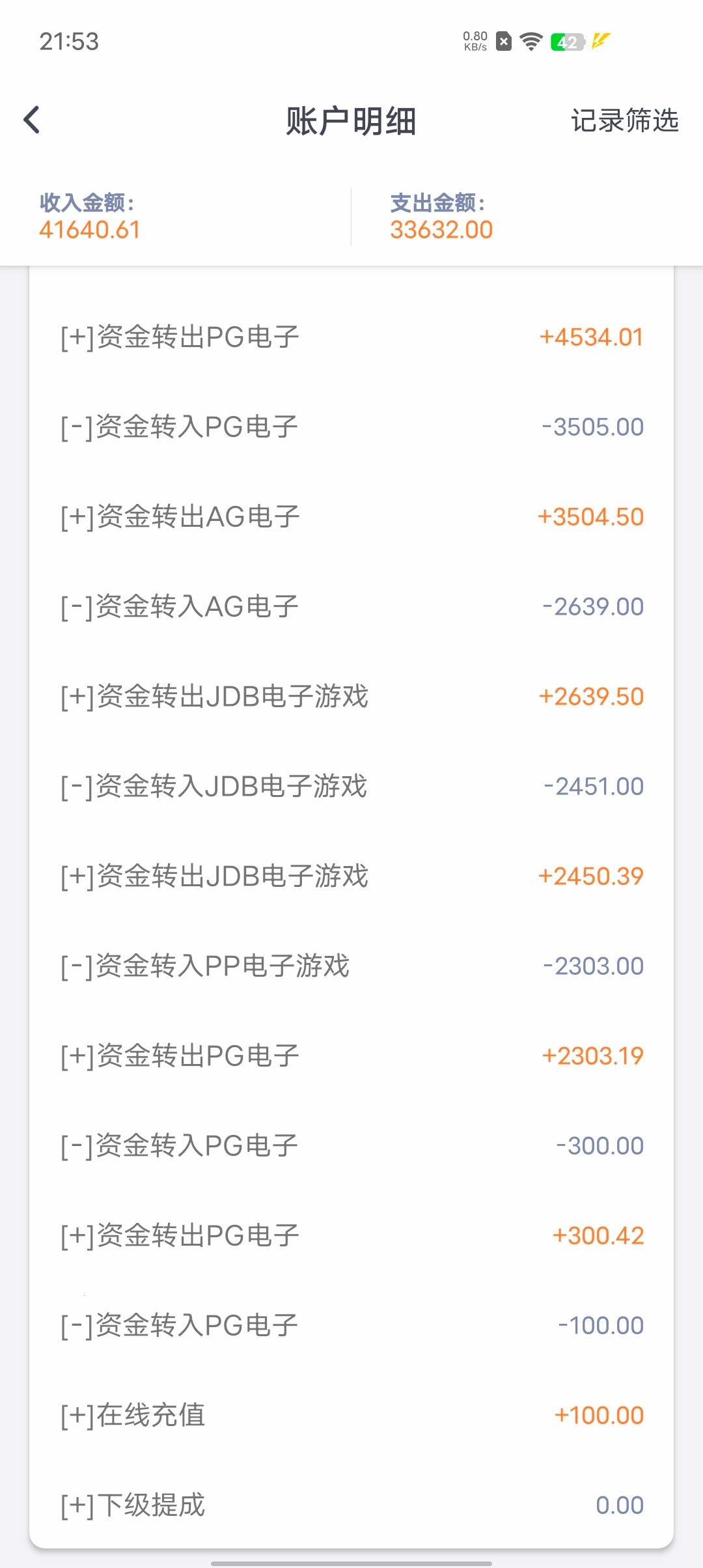Screen dimensions: 703x1568
Task: Go back from the 账户明细 page
Action: click(32, 120)
